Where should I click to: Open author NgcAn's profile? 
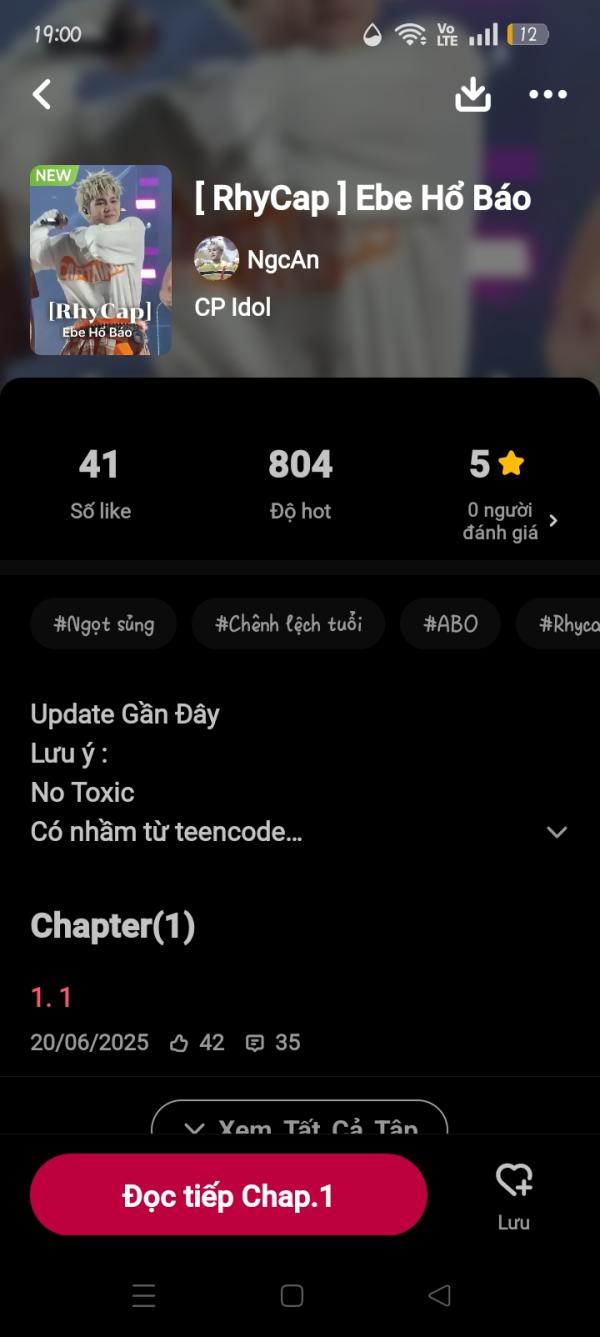257,260
